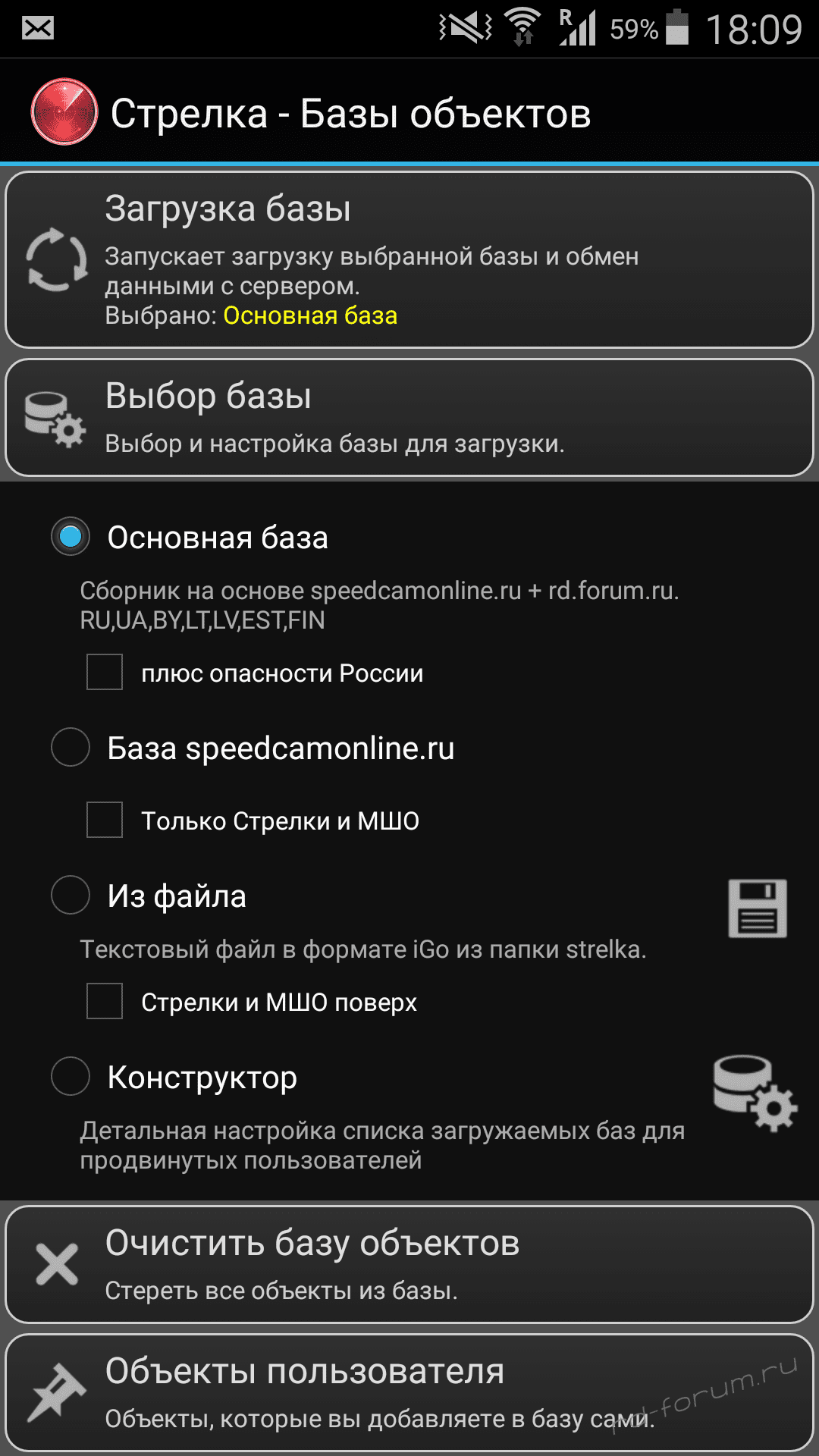Choose the Из файла radio option
Viewport: 819px width, 1456px height.
point(71,895)
